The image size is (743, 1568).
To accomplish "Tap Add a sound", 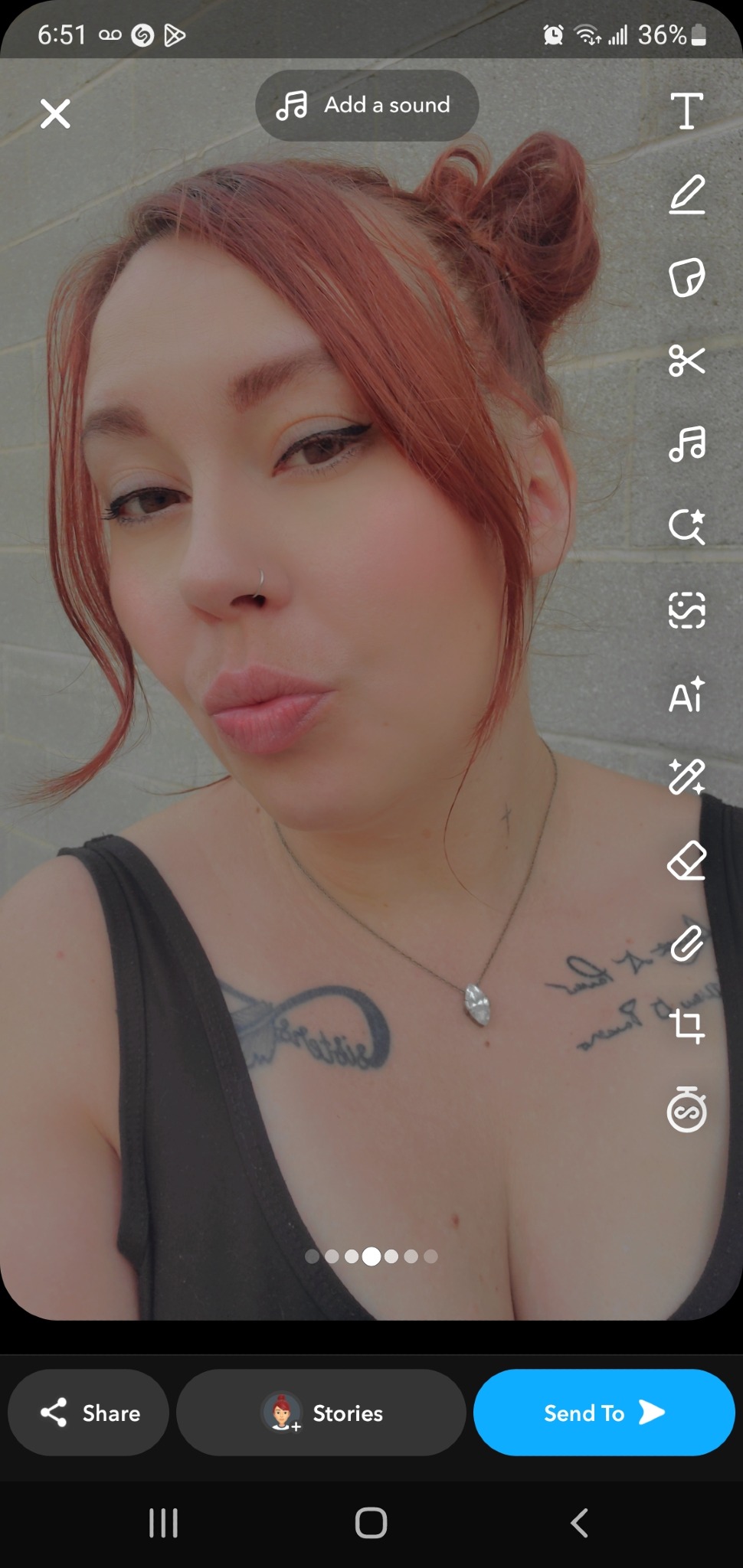I will pyautogui.click(x=367, y=105).
